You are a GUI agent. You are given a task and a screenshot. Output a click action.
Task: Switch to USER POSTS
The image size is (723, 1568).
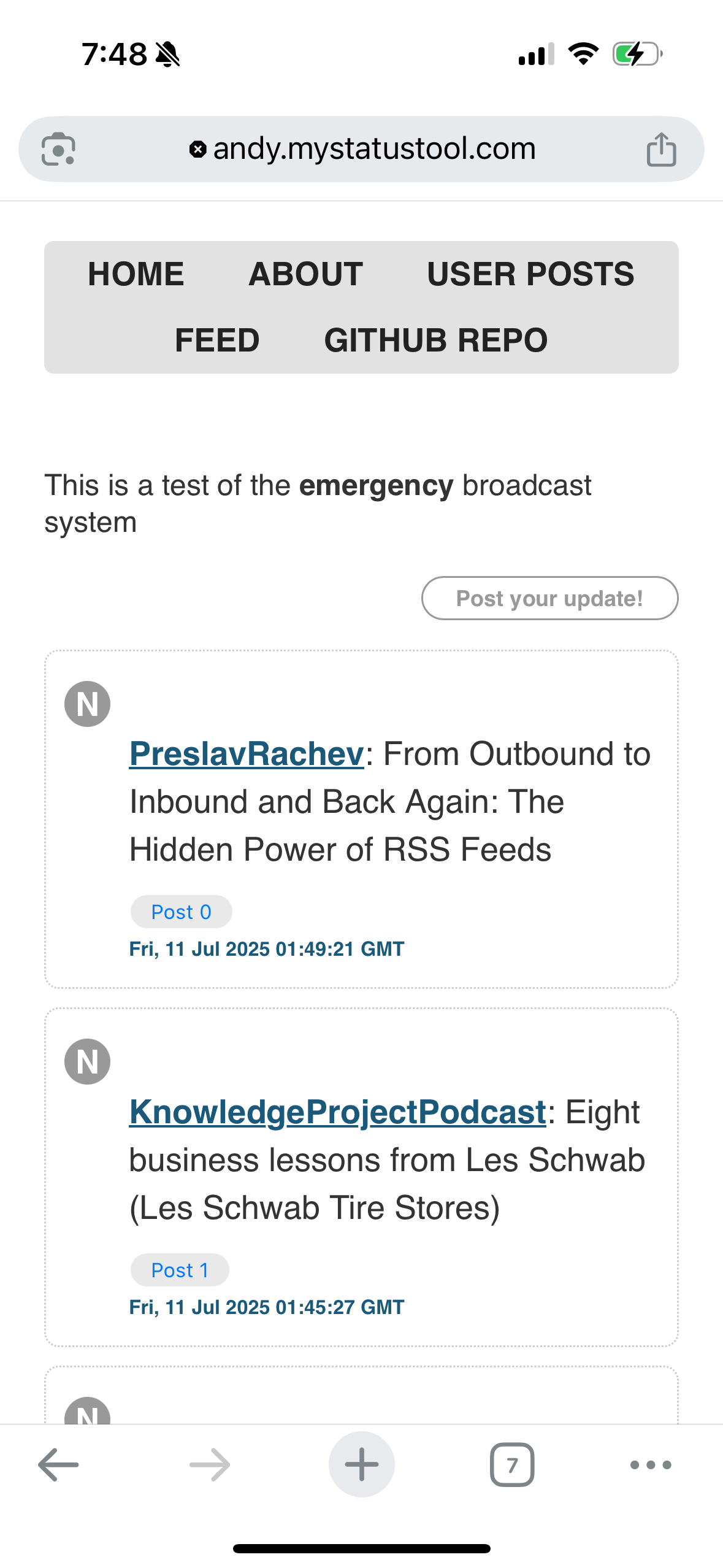(530, 274)
